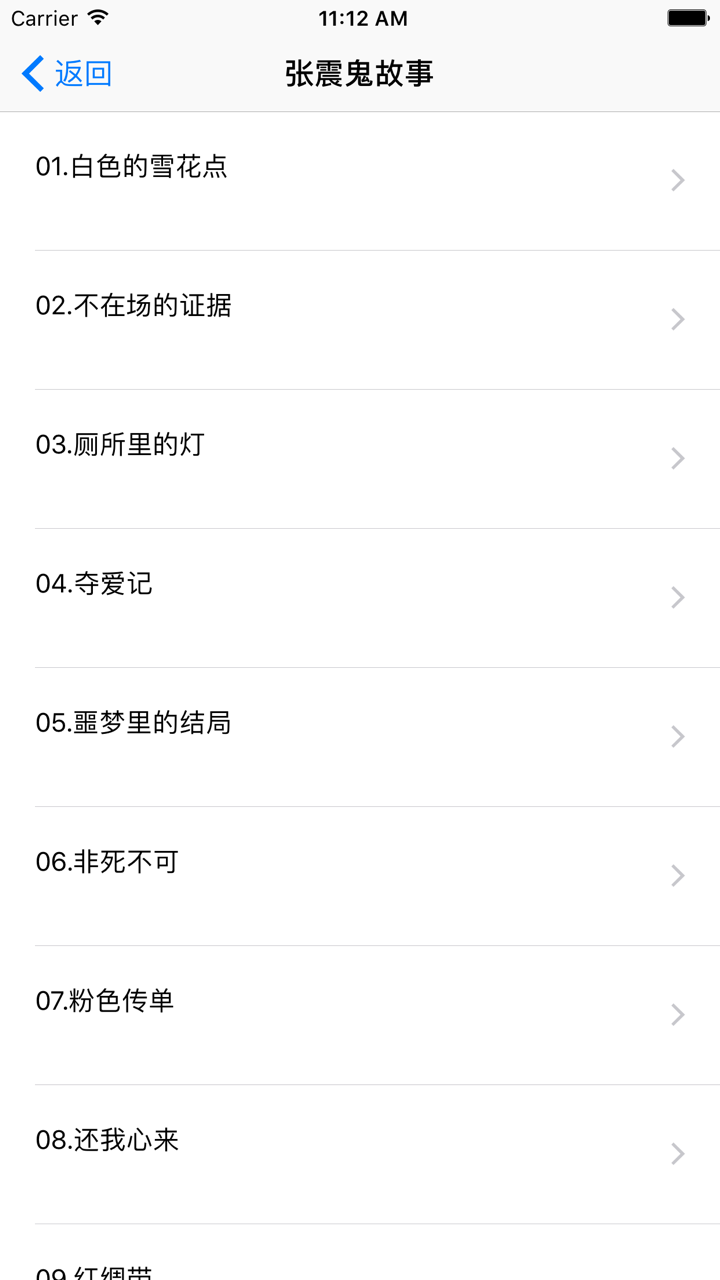Expand the 06.非死不可 disclosure arrow
This screenshot has height=1280, width=720.
(x=678, y=876)
